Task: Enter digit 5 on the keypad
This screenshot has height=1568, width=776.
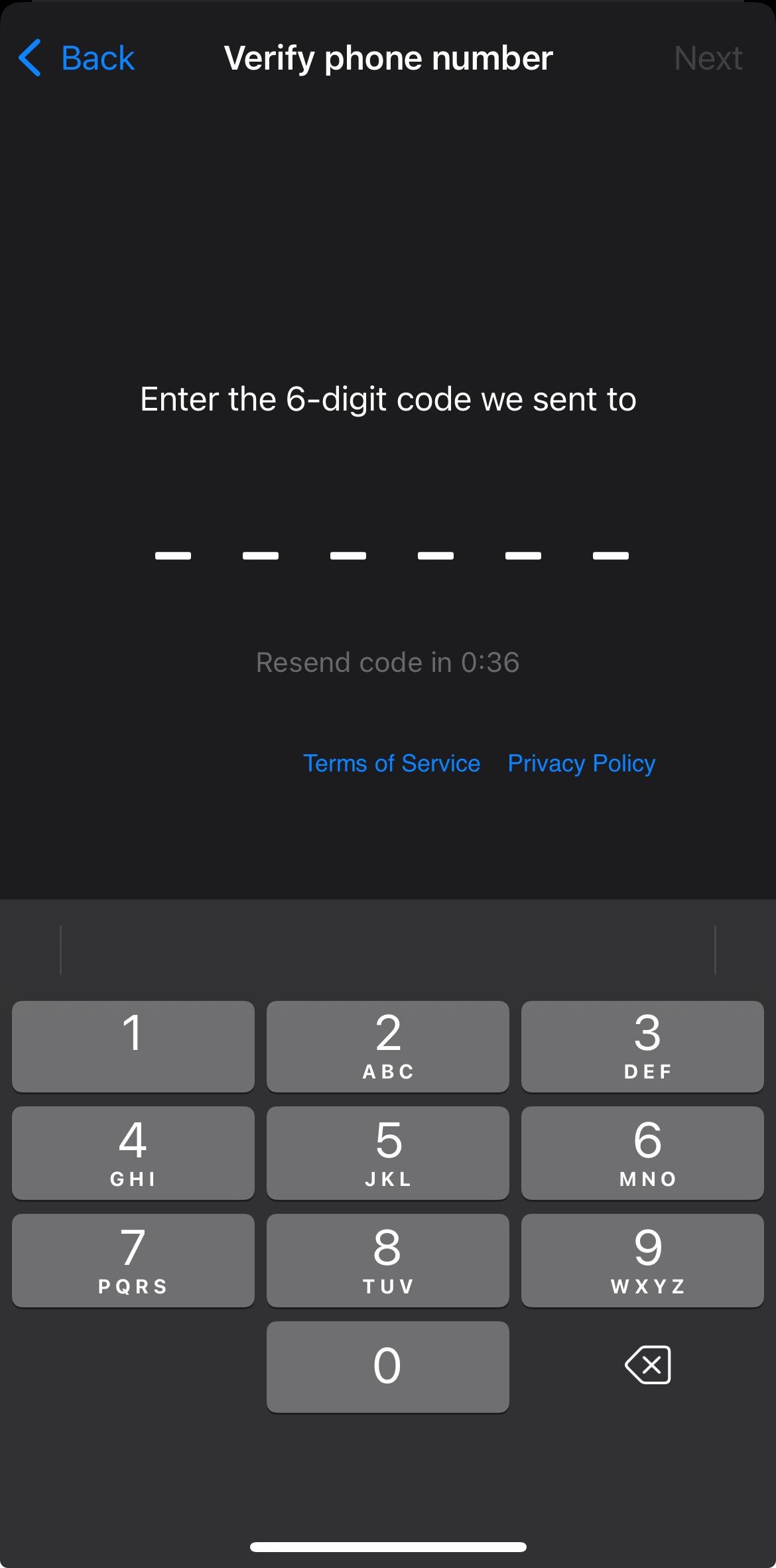Action: tap(388, 1153)
